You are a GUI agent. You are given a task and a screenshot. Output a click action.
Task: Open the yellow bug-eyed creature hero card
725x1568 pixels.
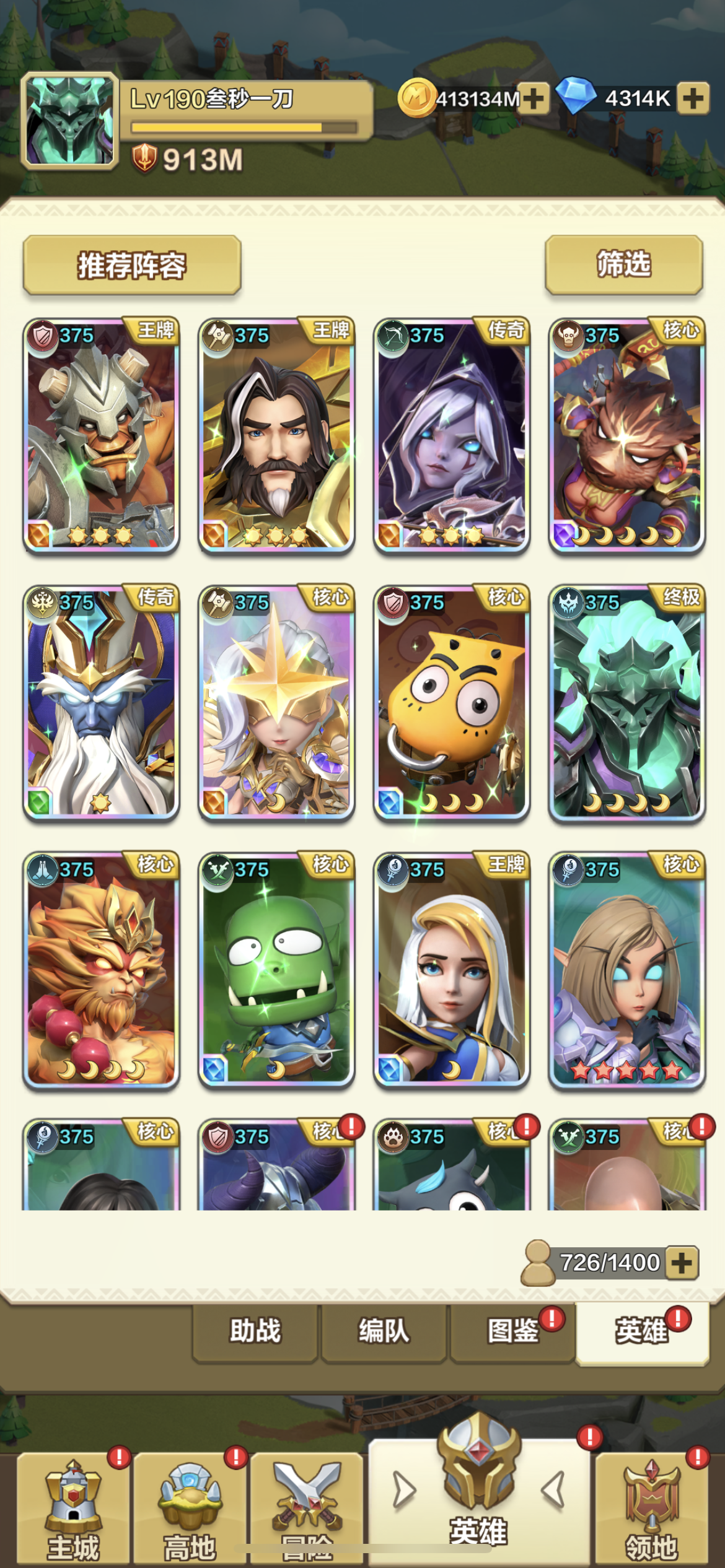pyautogui.click(x=452, y=702)
